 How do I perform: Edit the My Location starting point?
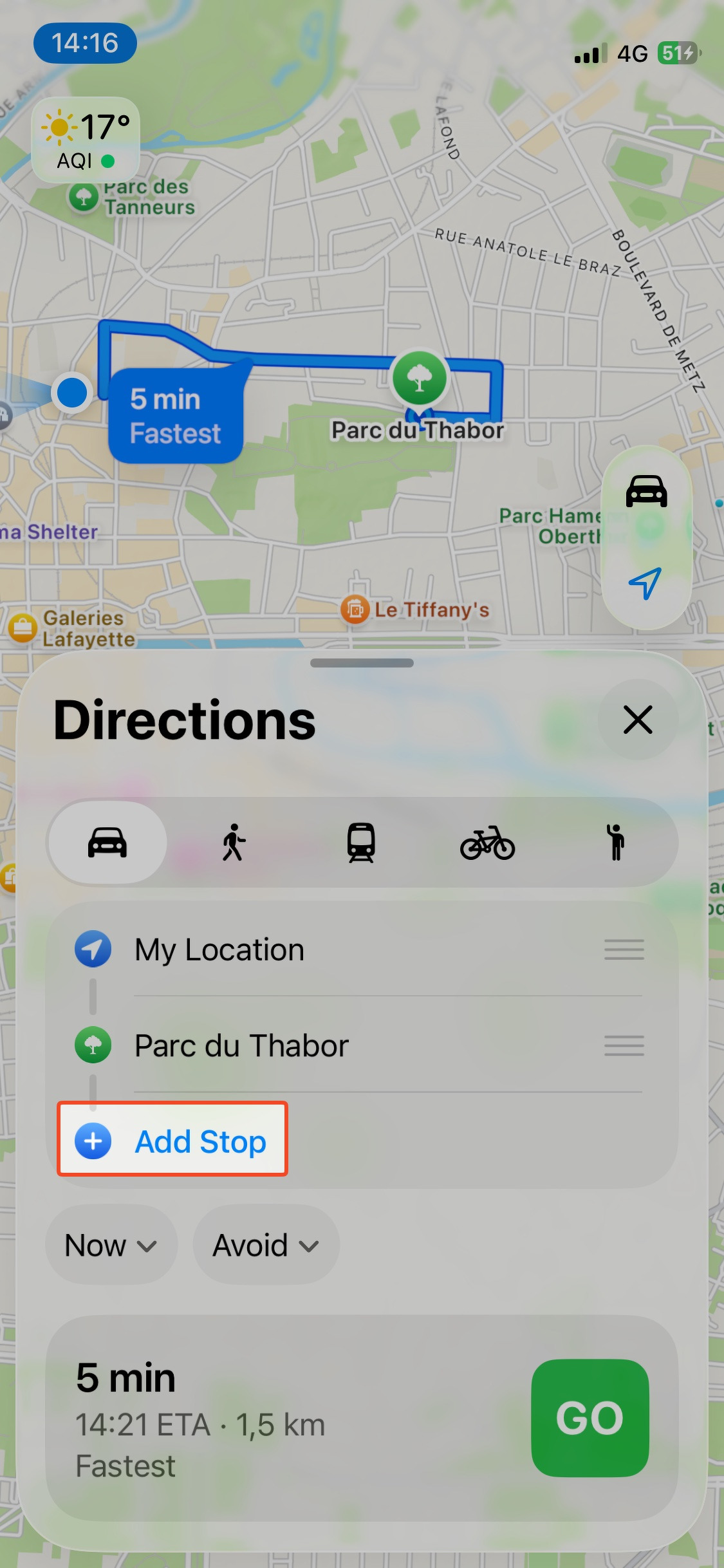[x=219, y=950]
